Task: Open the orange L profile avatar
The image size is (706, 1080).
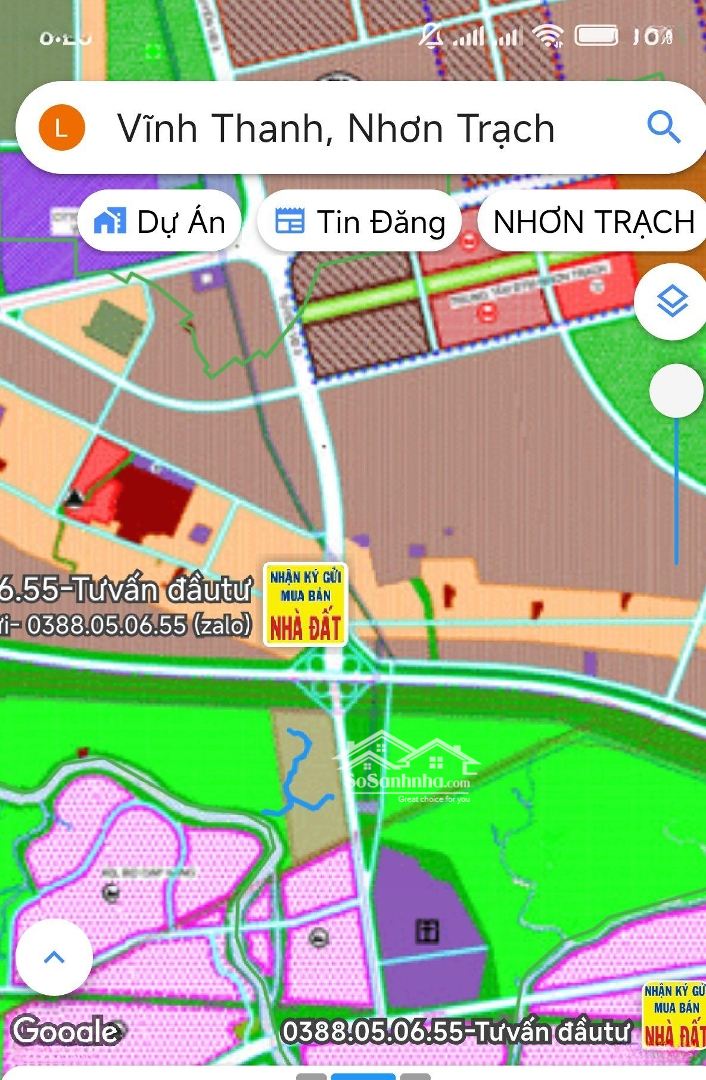Action: point(61,128)
